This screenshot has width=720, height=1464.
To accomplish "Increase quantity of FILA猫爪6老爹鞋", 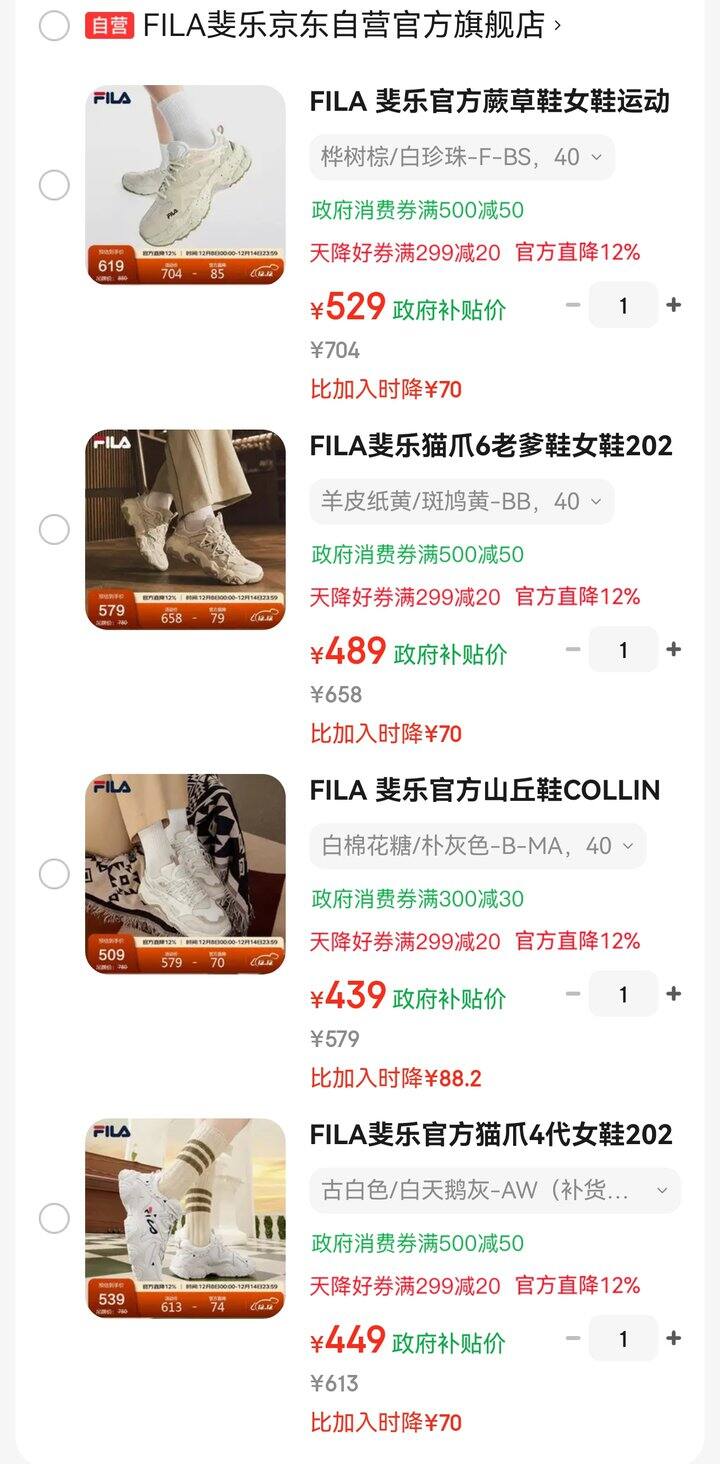I will [x=674, y=649].
